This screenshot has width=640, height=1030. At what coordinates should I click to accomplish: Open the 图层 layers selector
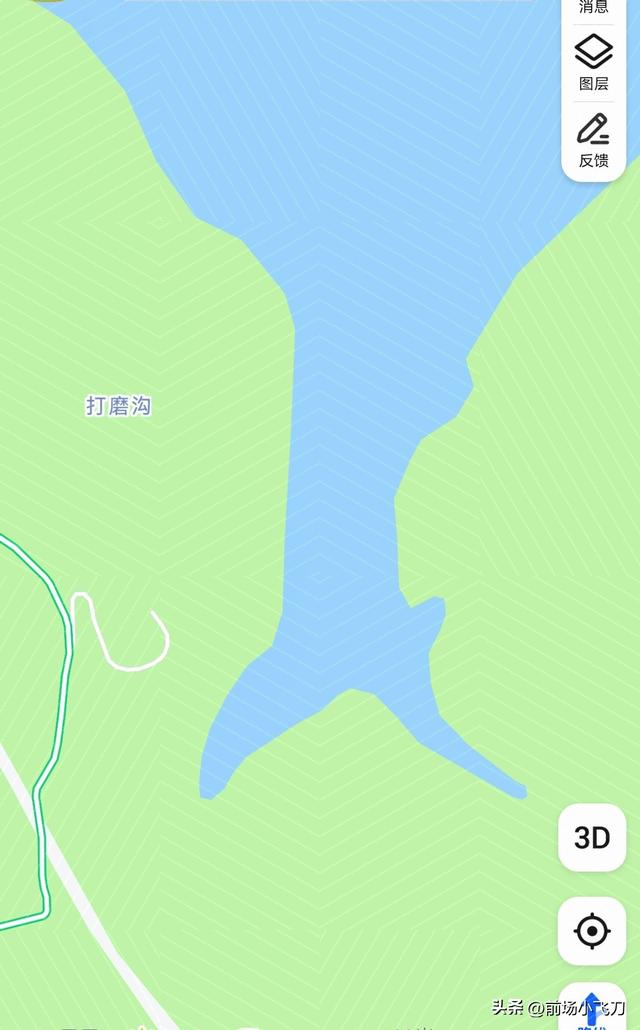(593, 63)
